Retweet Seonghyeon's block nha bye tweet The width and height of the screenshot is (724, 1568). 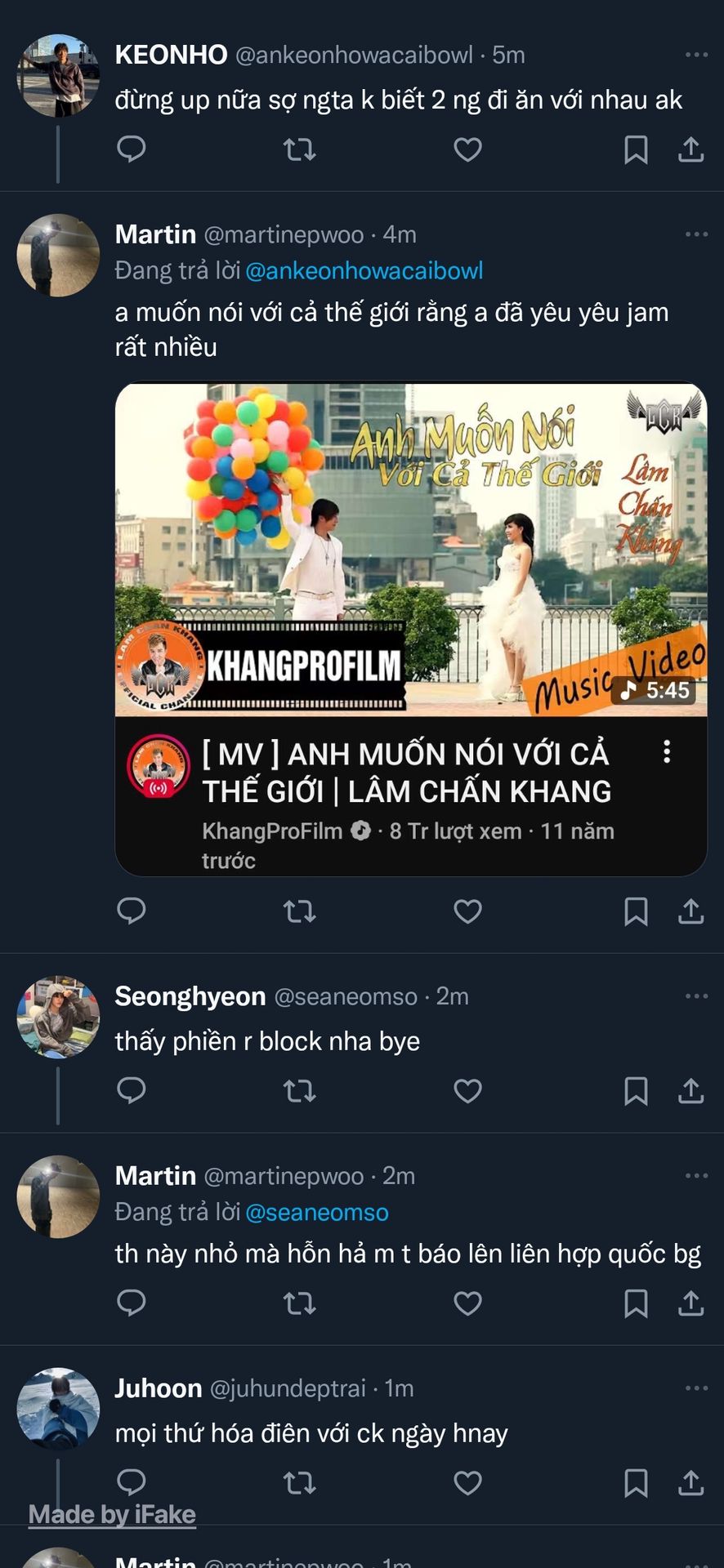299,1091
